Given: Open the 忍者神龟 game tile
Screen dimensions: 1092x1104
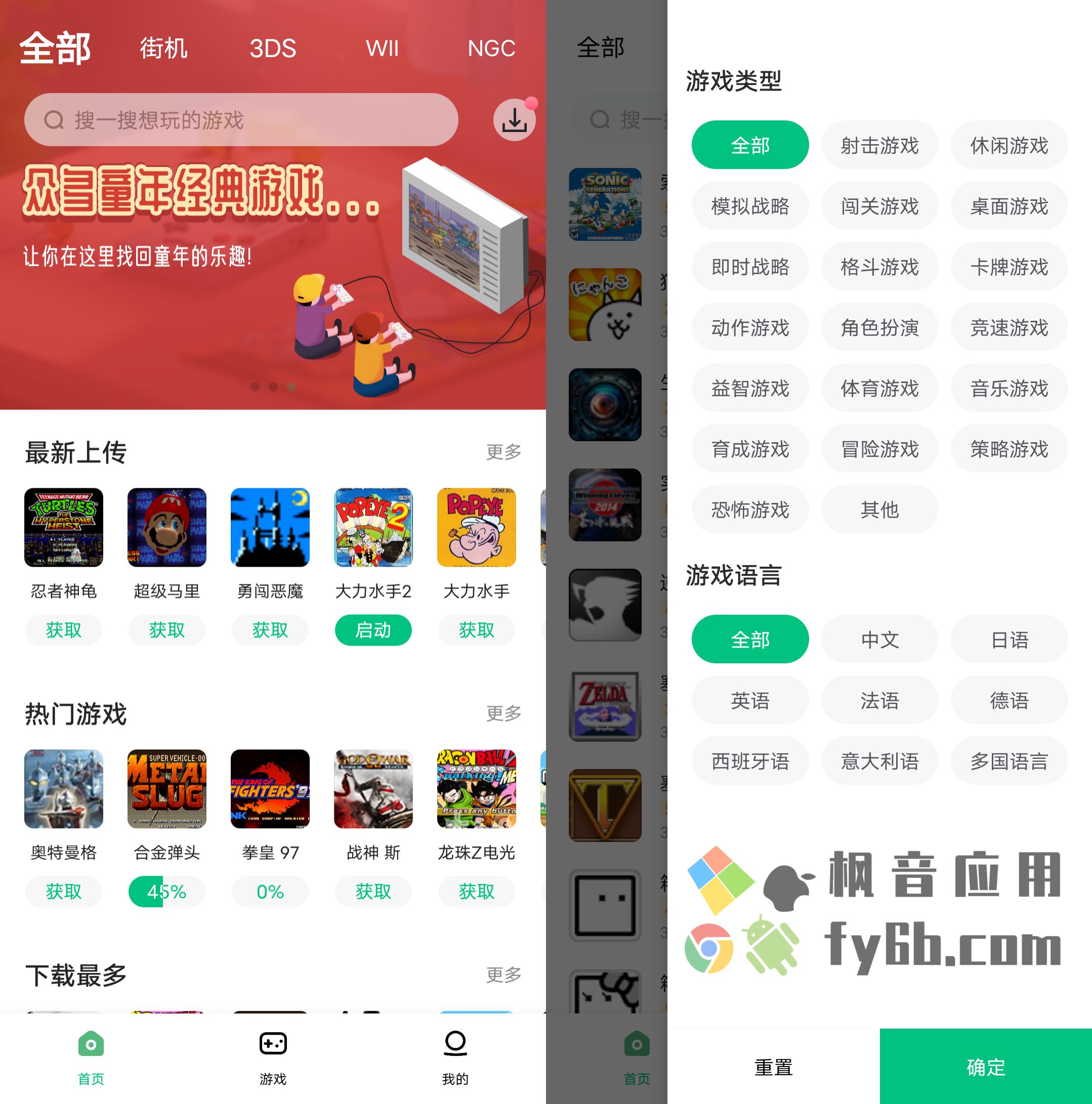Looking at the screenshot, I should click(x=64, y=527).
